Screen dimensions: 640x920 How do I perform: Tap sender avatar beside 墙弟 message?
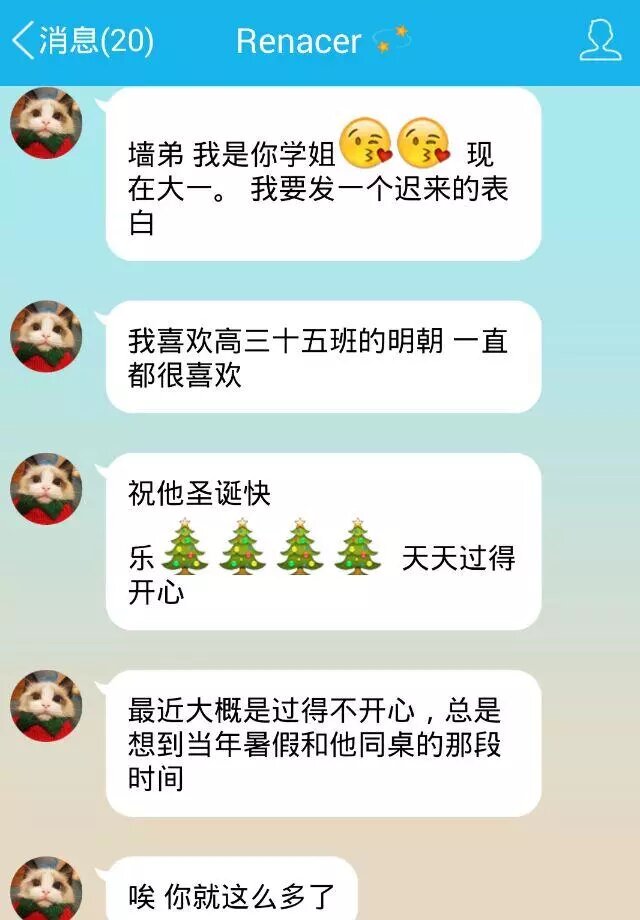point(45,123)
